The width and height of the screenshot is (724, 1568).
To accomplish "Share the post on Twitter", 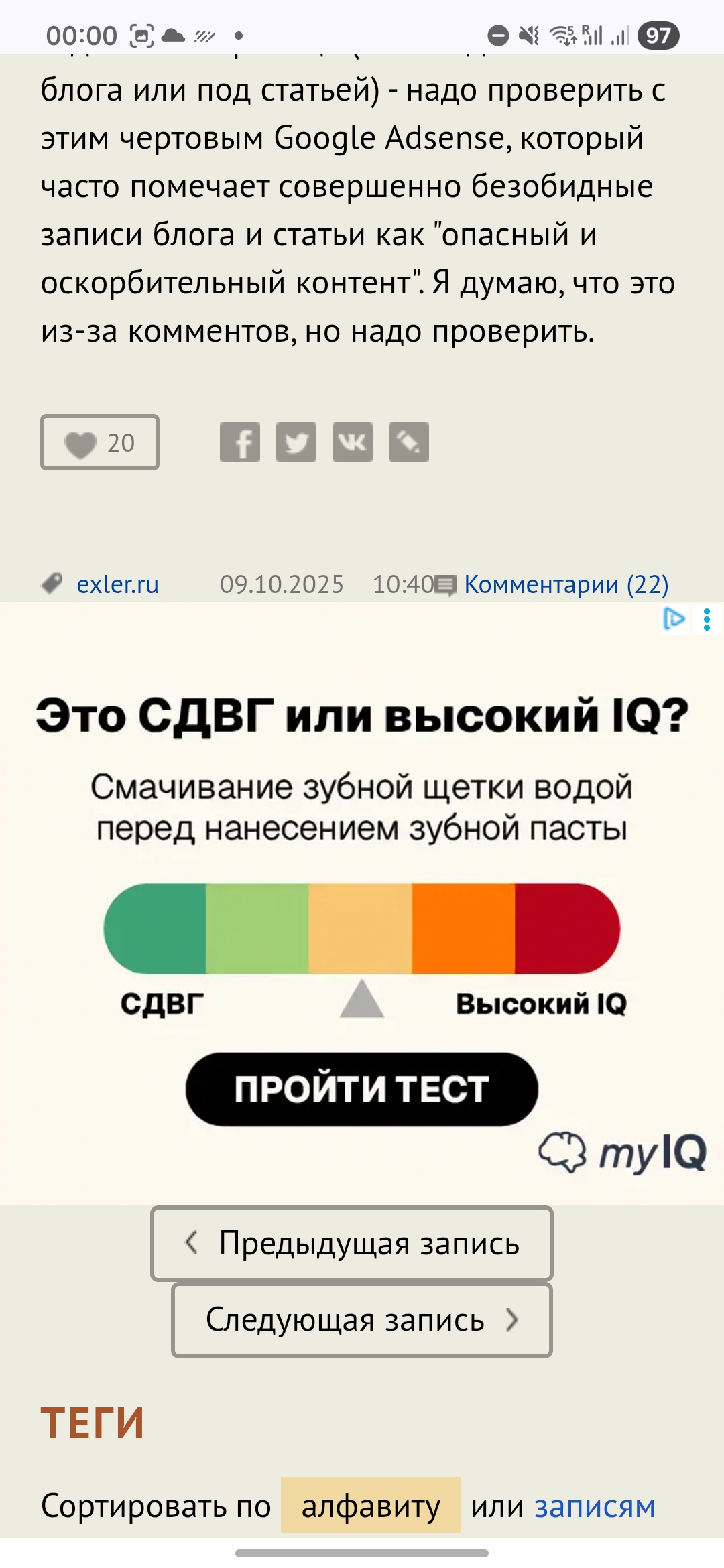I will 296,442.
